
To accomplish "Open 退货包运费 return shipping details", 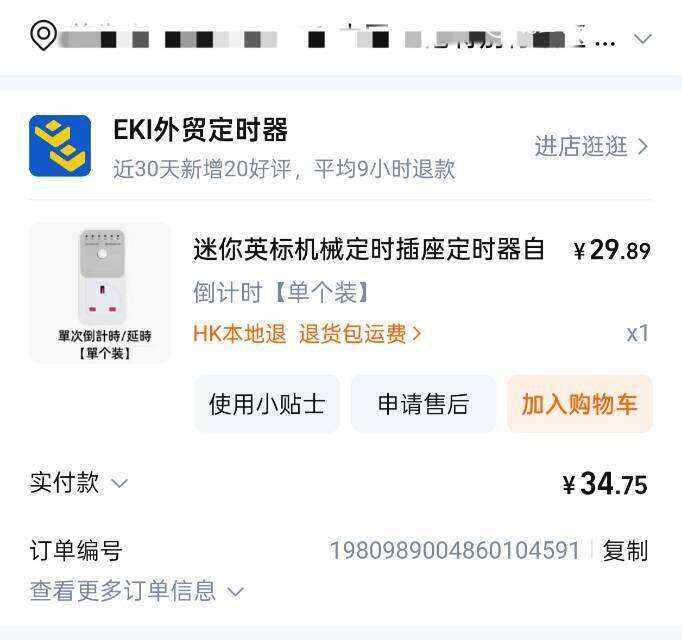I will pyautogui.click(x=360, y=334).
